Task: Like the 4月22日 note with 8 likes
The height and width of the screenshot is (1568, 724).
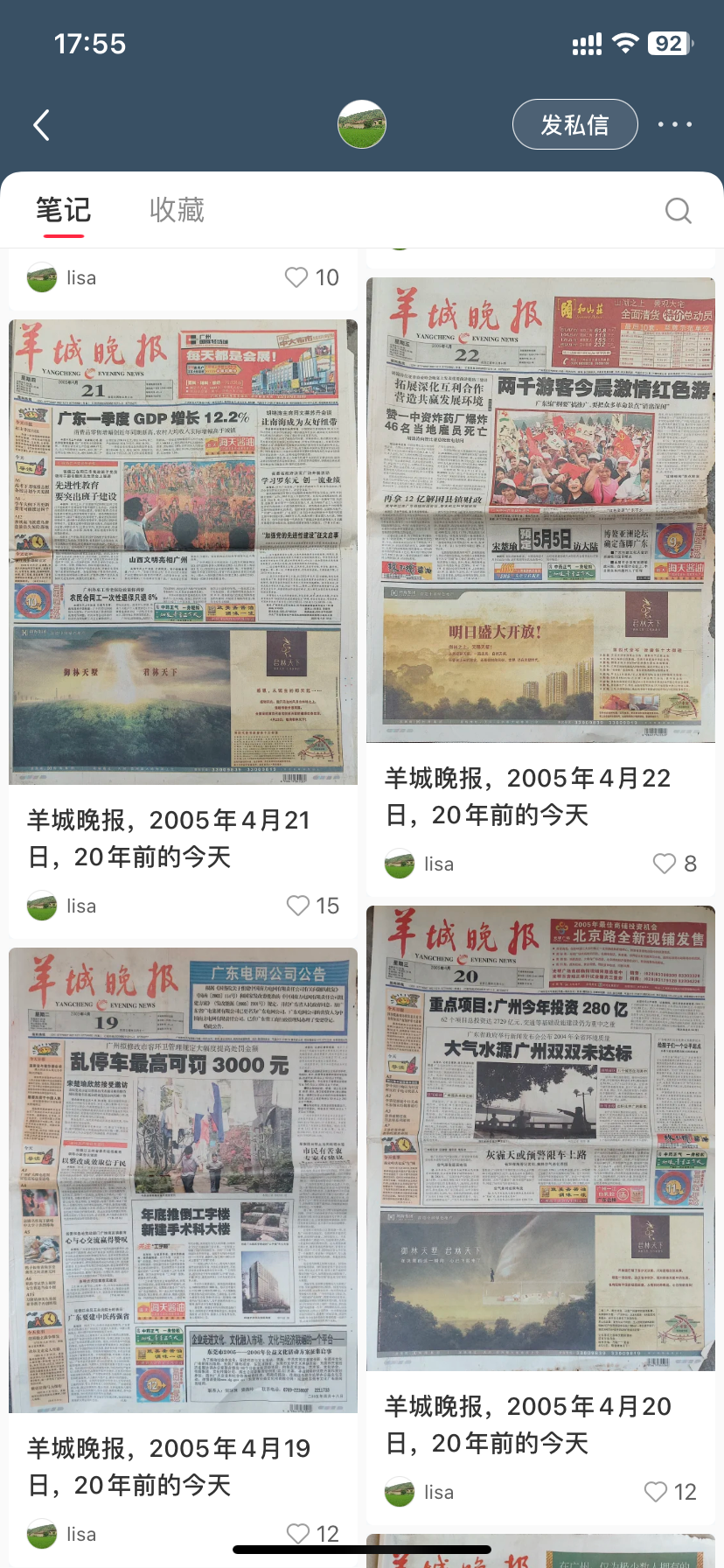Action: [x=665, y=864]
